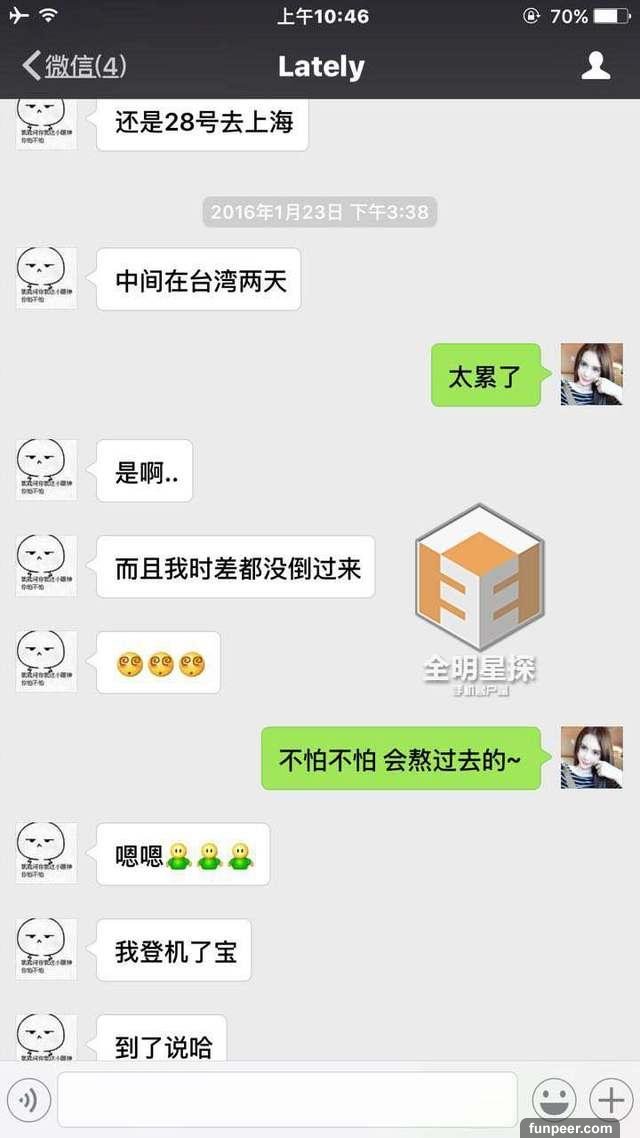Screen dimensions: 640x1138
Task: Tap the avatar beside 中间在台湾两天
Action: click(46, 277)
